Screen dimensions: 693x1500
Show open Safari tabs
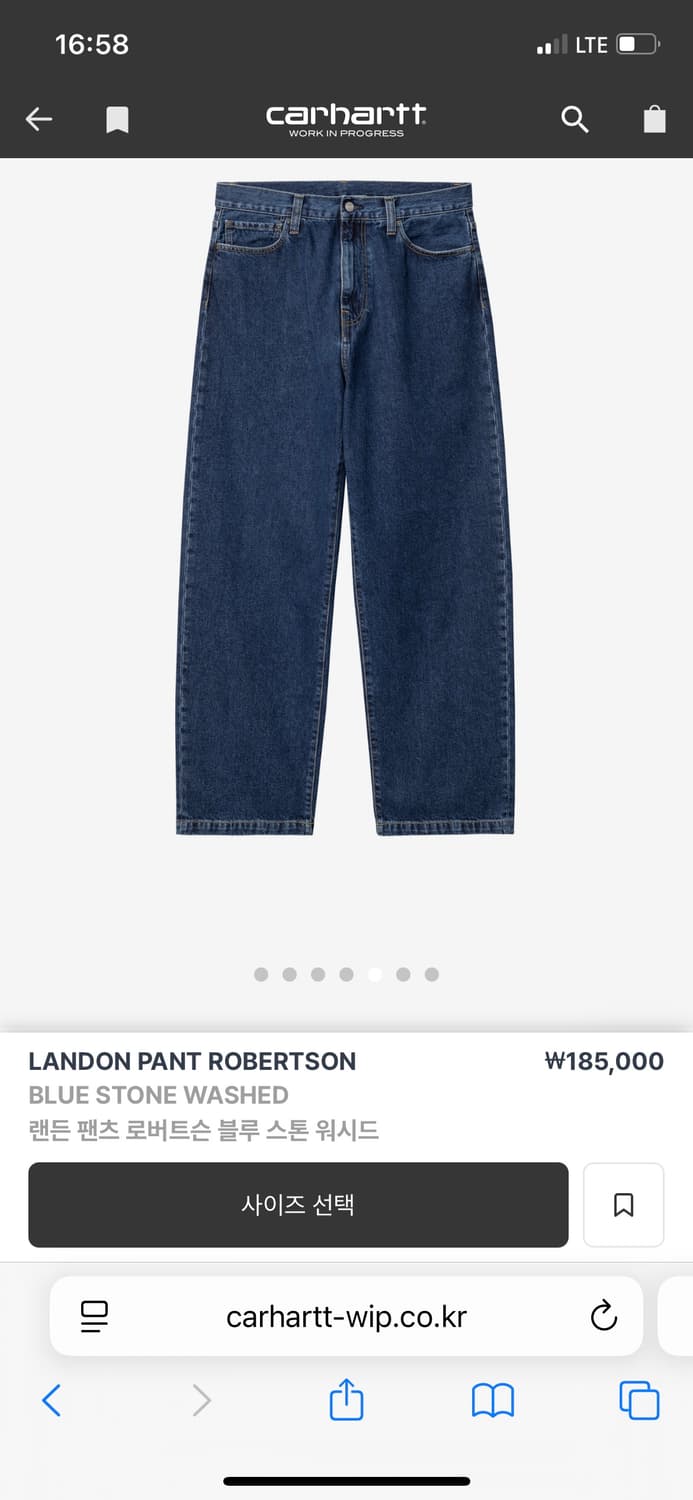click(x=639, y=1400)
